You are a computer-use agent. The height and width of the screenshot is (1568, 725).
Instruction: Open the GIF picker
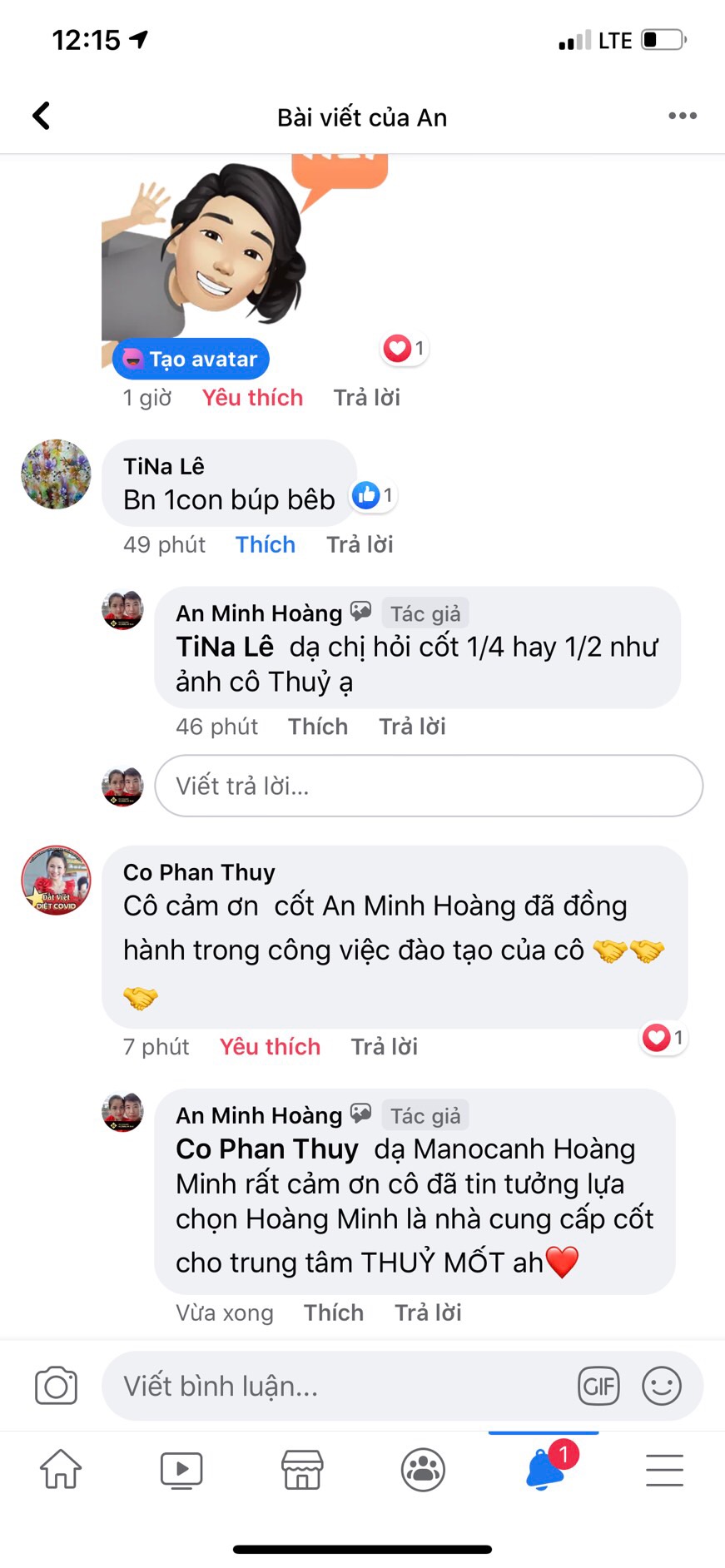(598, 1386)
